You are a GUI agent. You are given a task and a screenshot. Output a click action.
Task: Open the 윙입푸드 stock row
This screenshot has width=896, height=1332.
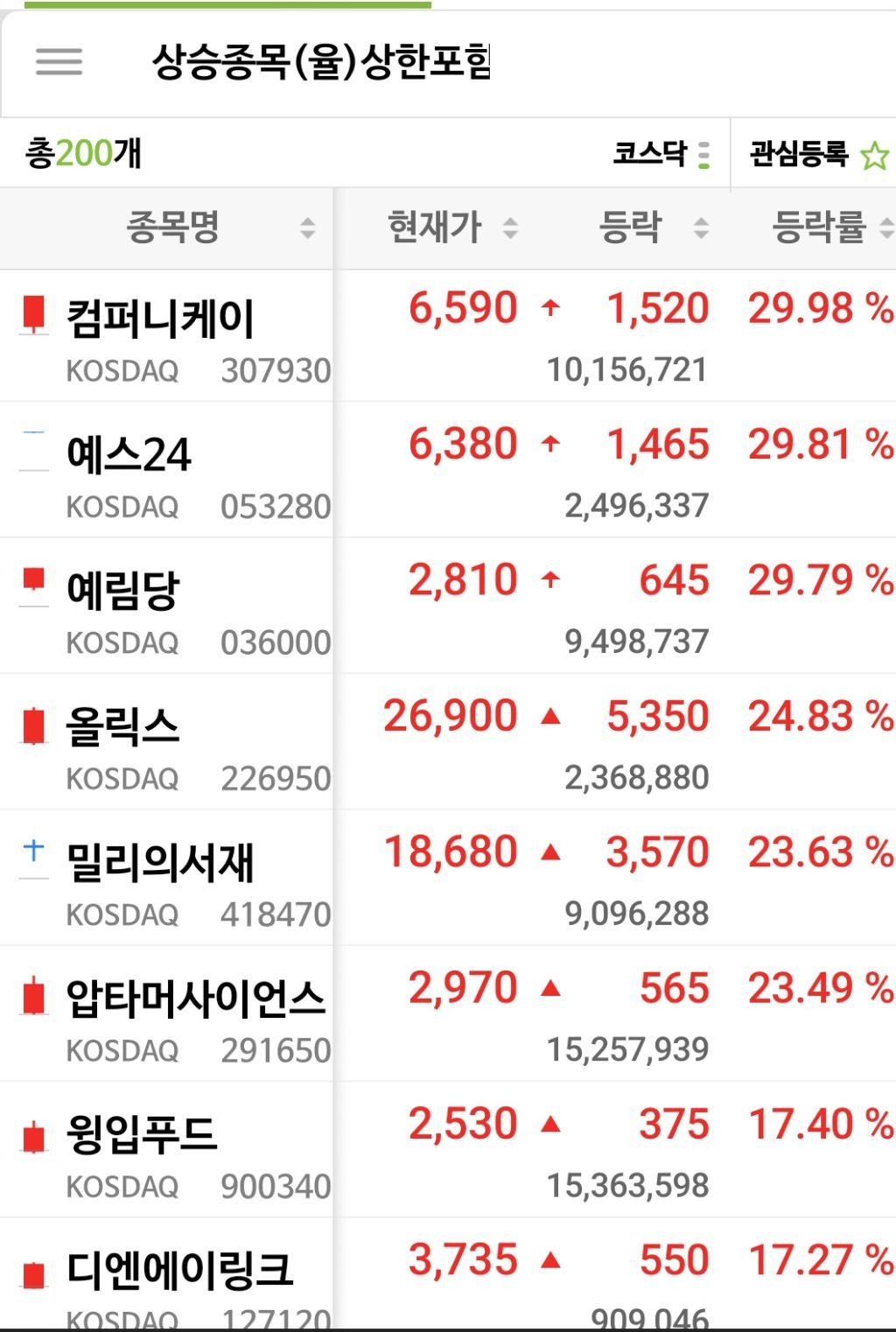(x=448, y=1149)
